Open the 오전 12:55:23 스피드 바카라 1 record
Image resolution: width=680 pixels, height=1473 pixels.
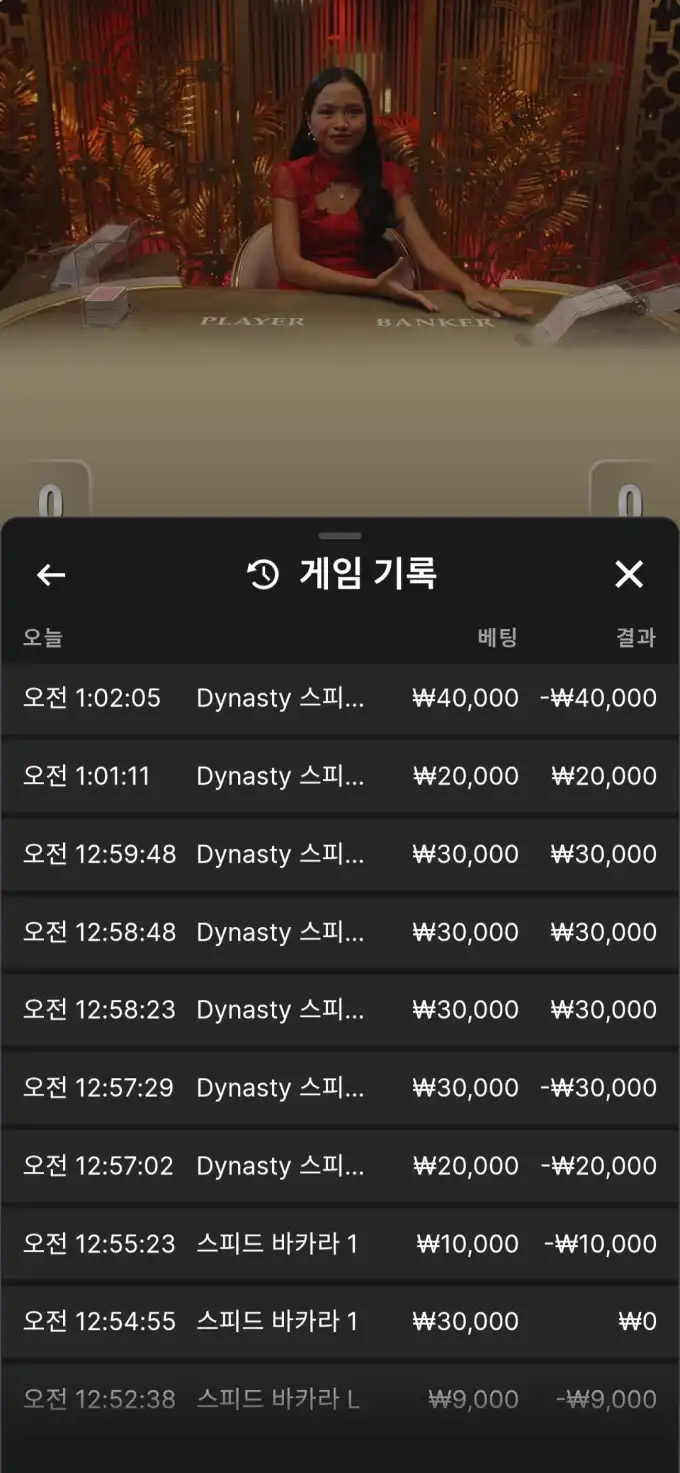340,1244
